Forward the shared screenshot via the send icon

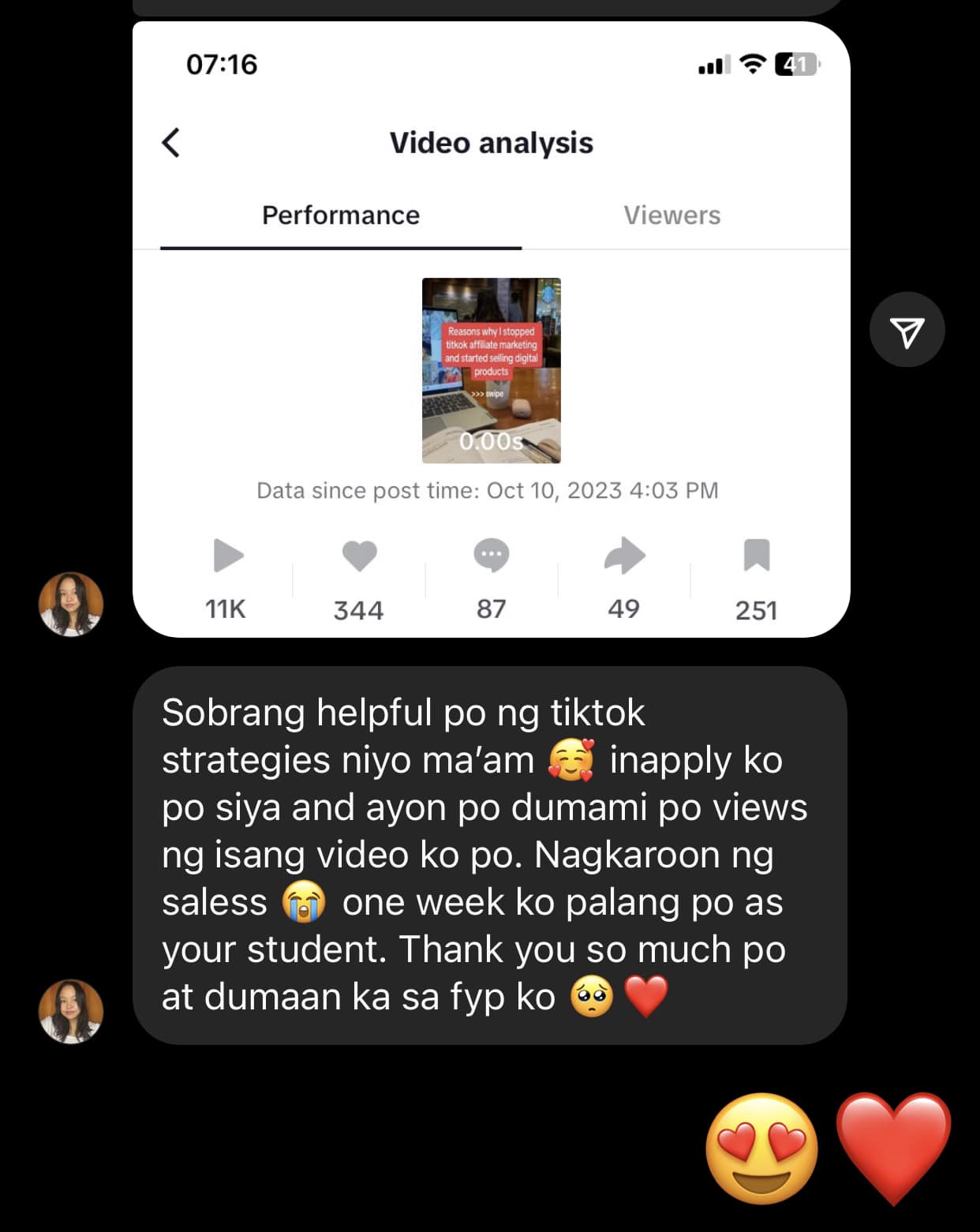click(x=907, y=330)
